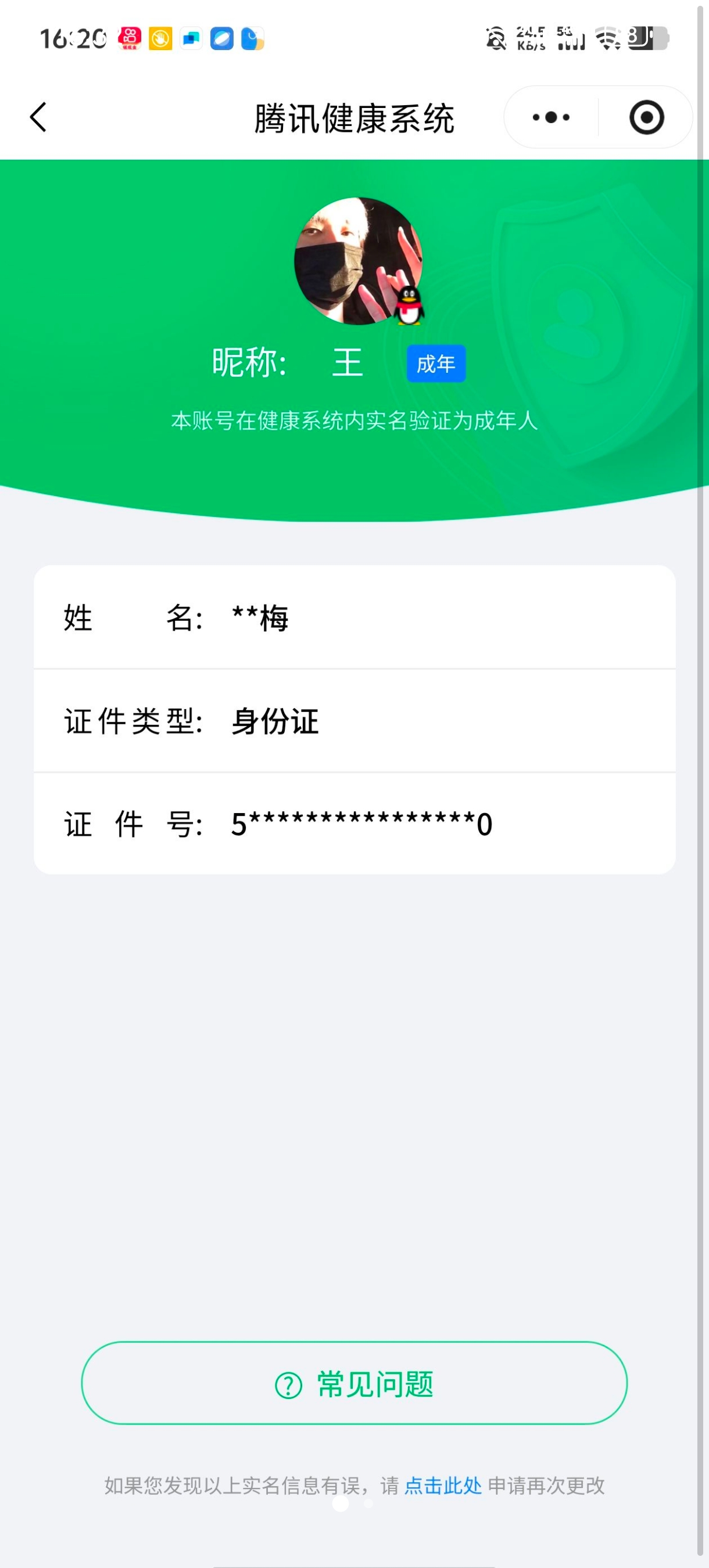709x1568 pixels.
Task: Tap the 腾讯健康系统 title bar
Action: (354, 117)
